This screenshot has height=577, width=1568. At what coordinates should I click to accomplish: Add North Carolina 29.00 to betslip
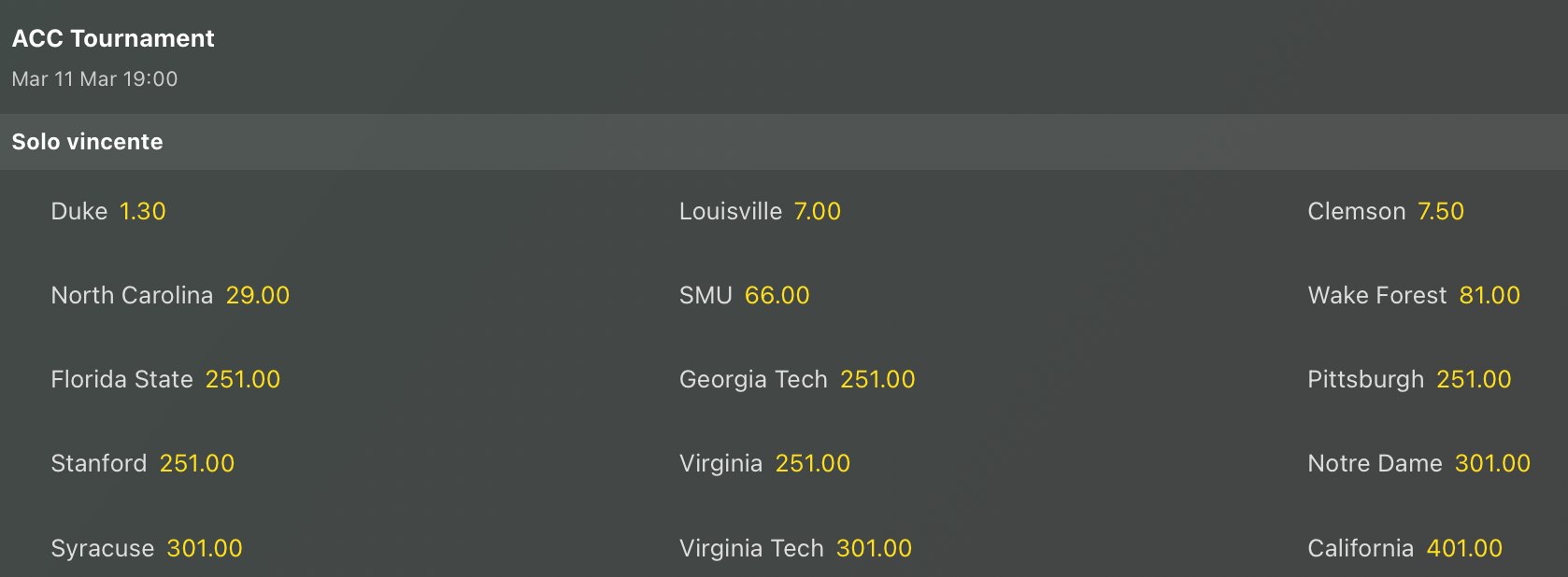pos(170,296)
